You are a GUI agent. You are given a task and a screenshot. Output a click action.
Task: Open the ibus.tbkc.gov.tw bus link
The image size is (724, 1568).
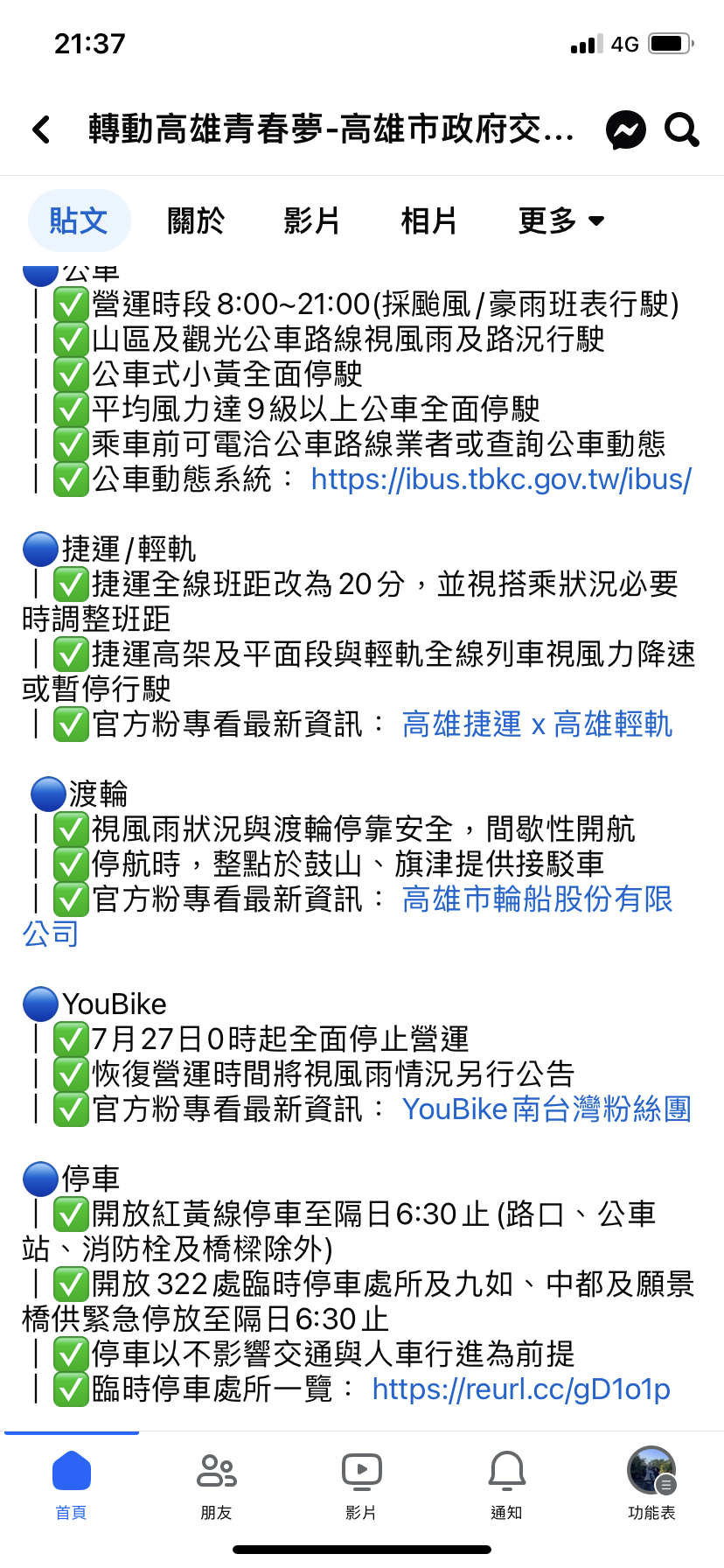click(x=501, y=479)
